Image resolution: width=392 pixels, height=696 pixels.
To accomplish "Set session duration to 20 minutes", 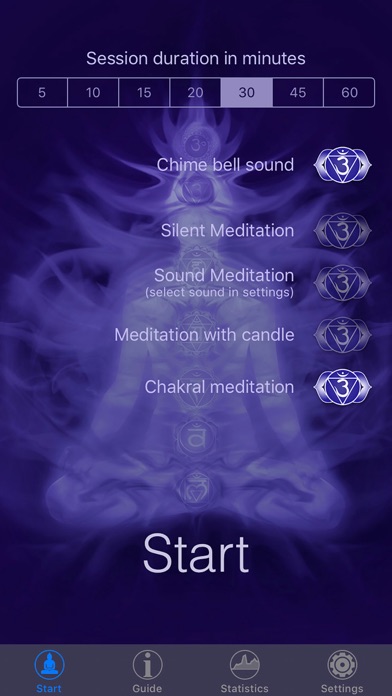I will click(195, 92).
